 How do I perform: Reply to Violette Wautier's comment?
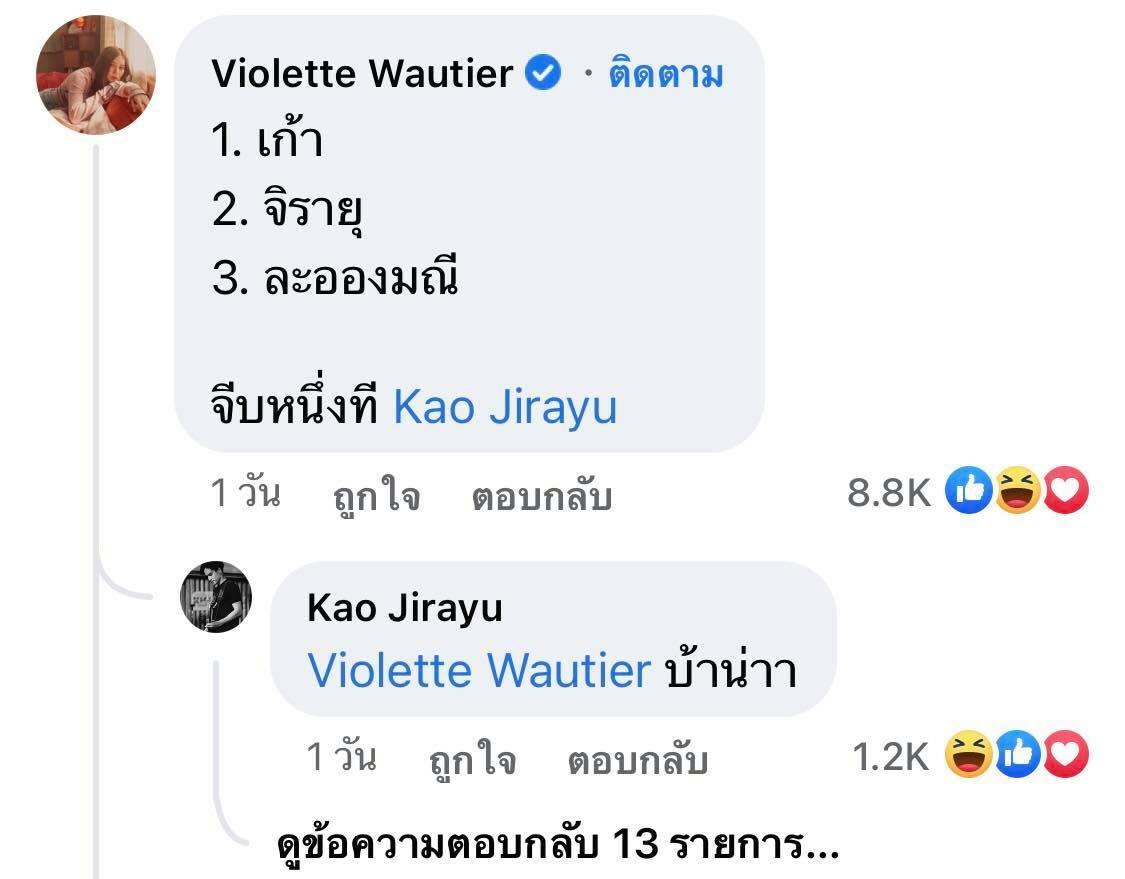pyautogui.click(x=540, y=496)
